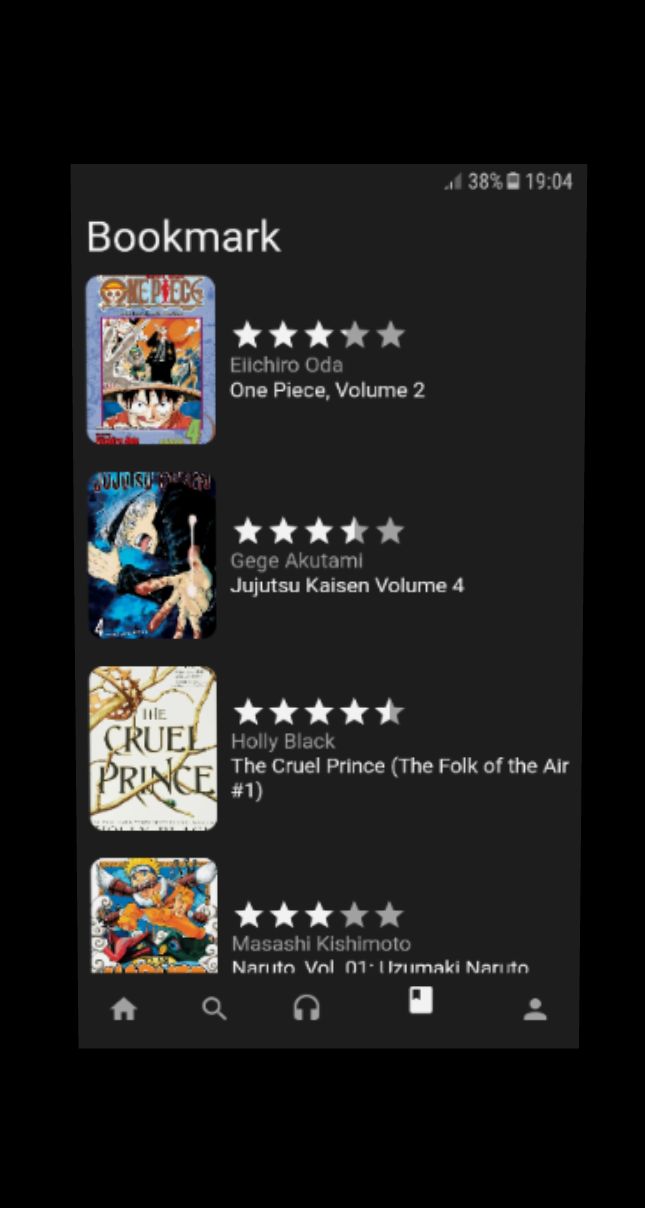Open the audiobooks headphones tab
Image resolution: width=645 pixels, height=1208 pixels.
click(306, 1008)
